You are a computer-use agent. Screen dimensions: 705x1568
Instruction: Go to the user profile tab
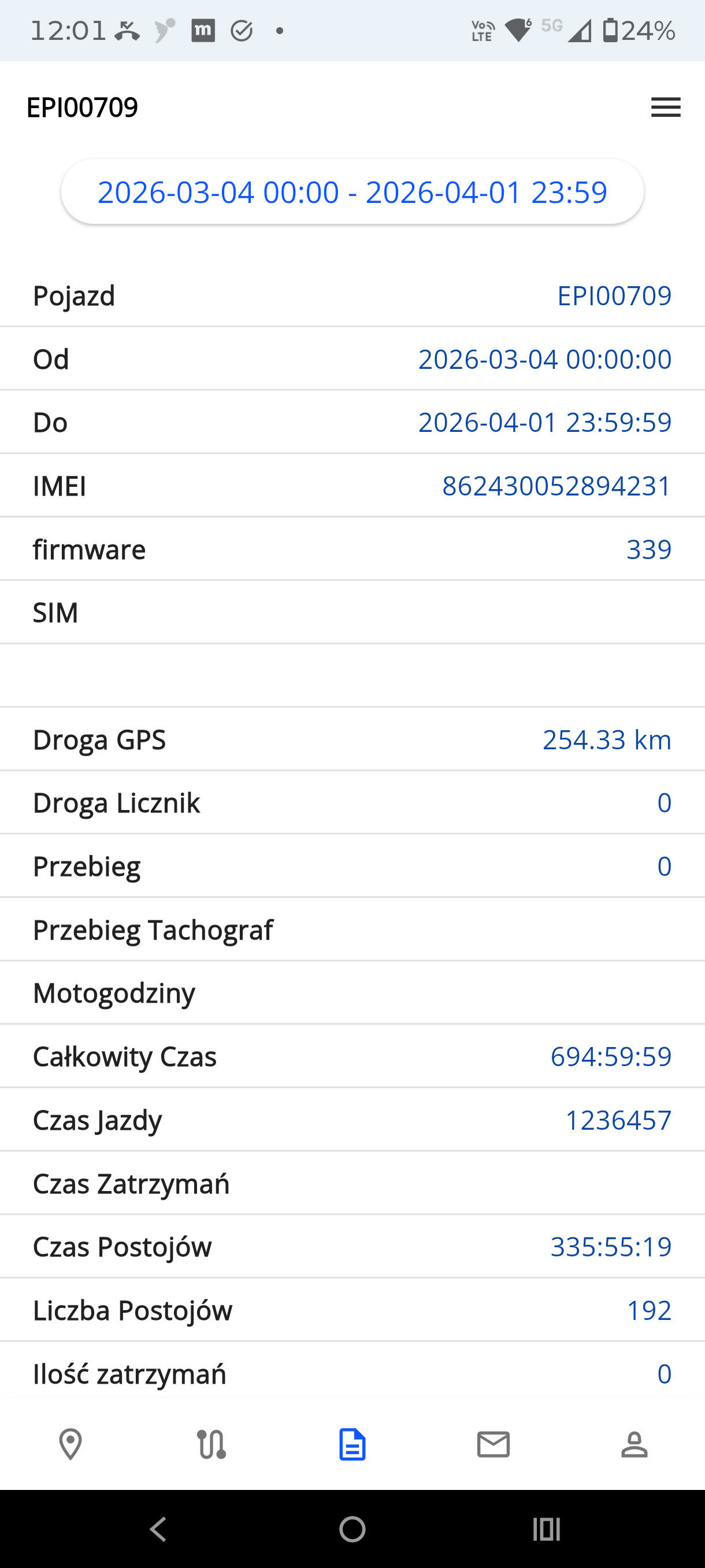pyautogui.click(x=634, y=1444)
